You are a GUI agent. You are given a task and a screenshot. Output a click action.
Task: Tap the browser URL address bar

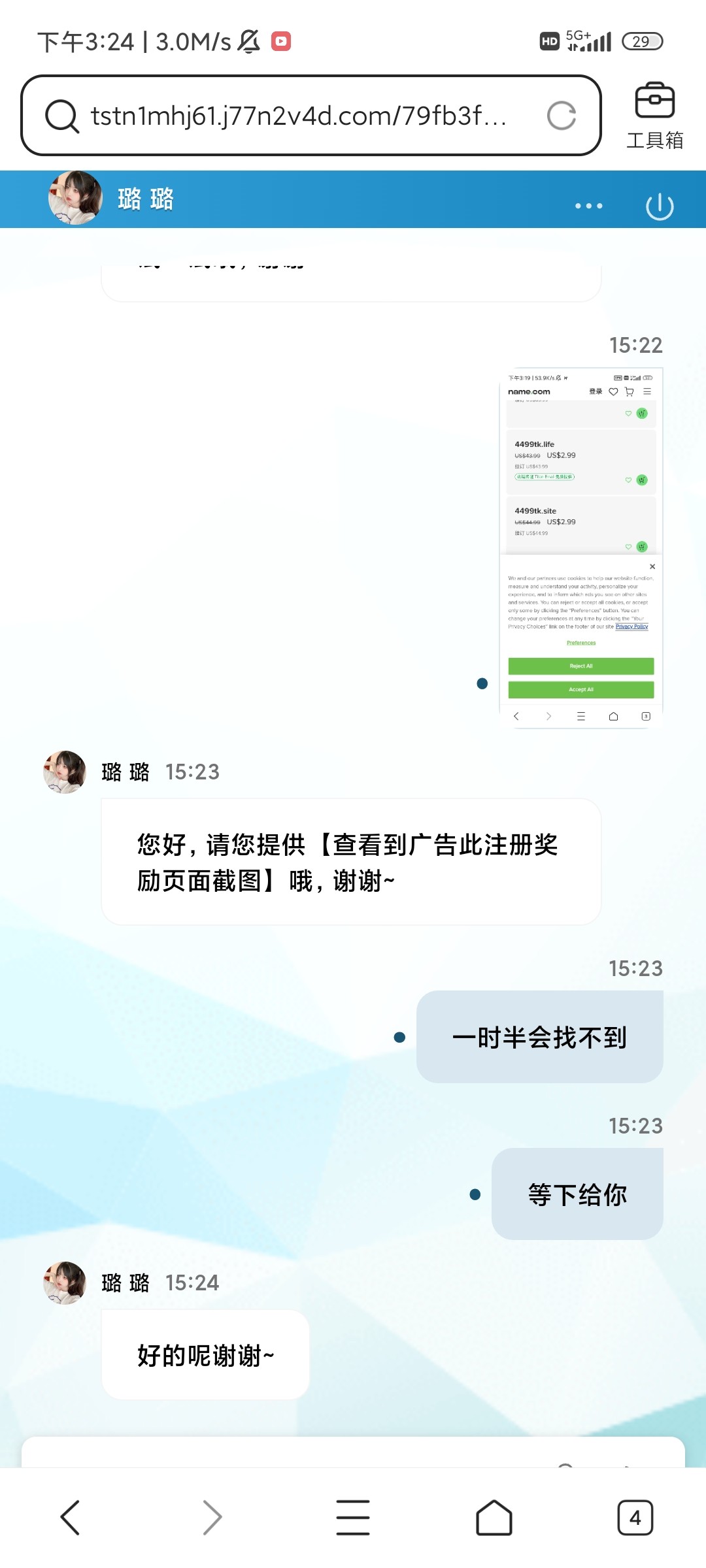(x=311, y=116)
